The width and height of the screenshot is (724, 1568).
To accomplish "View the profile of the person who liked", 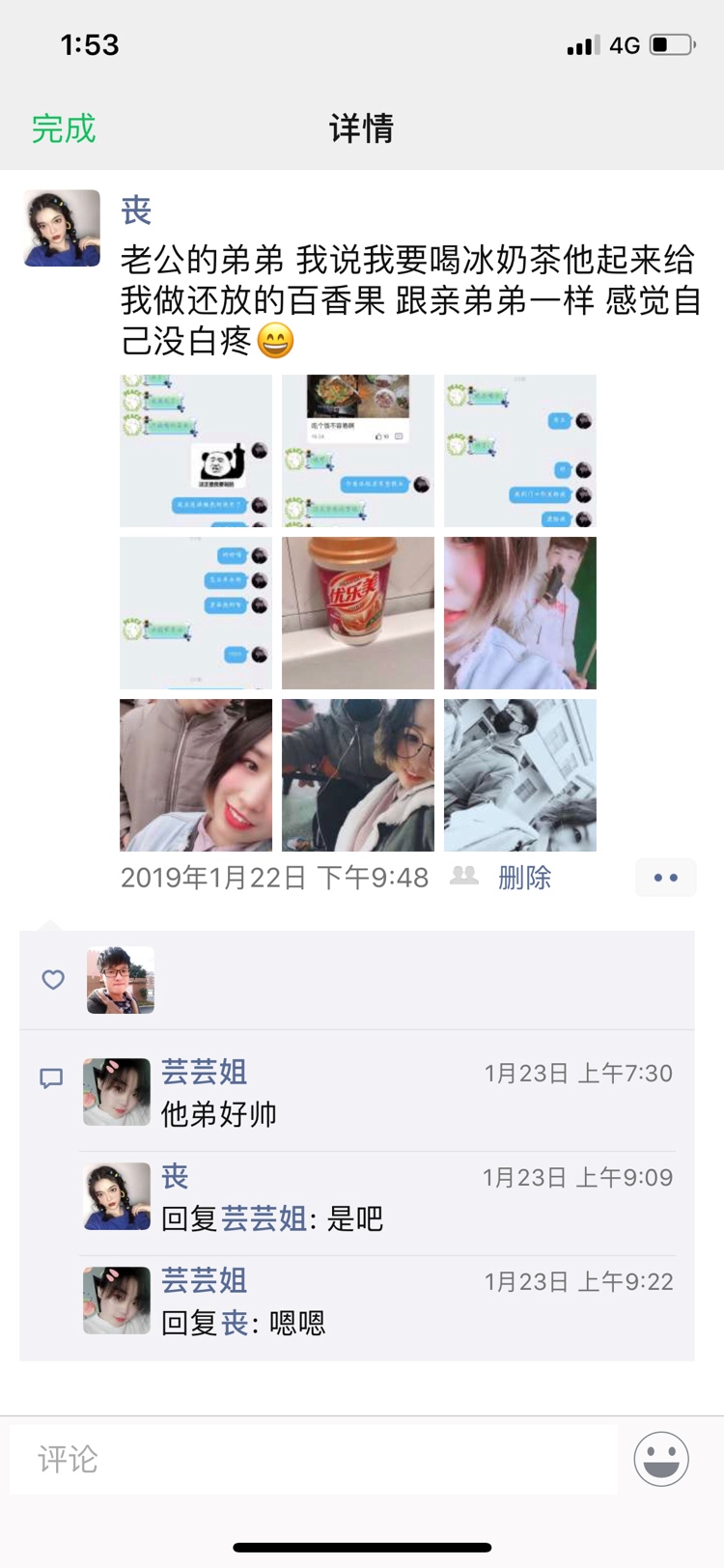I will tap(121, 980).
